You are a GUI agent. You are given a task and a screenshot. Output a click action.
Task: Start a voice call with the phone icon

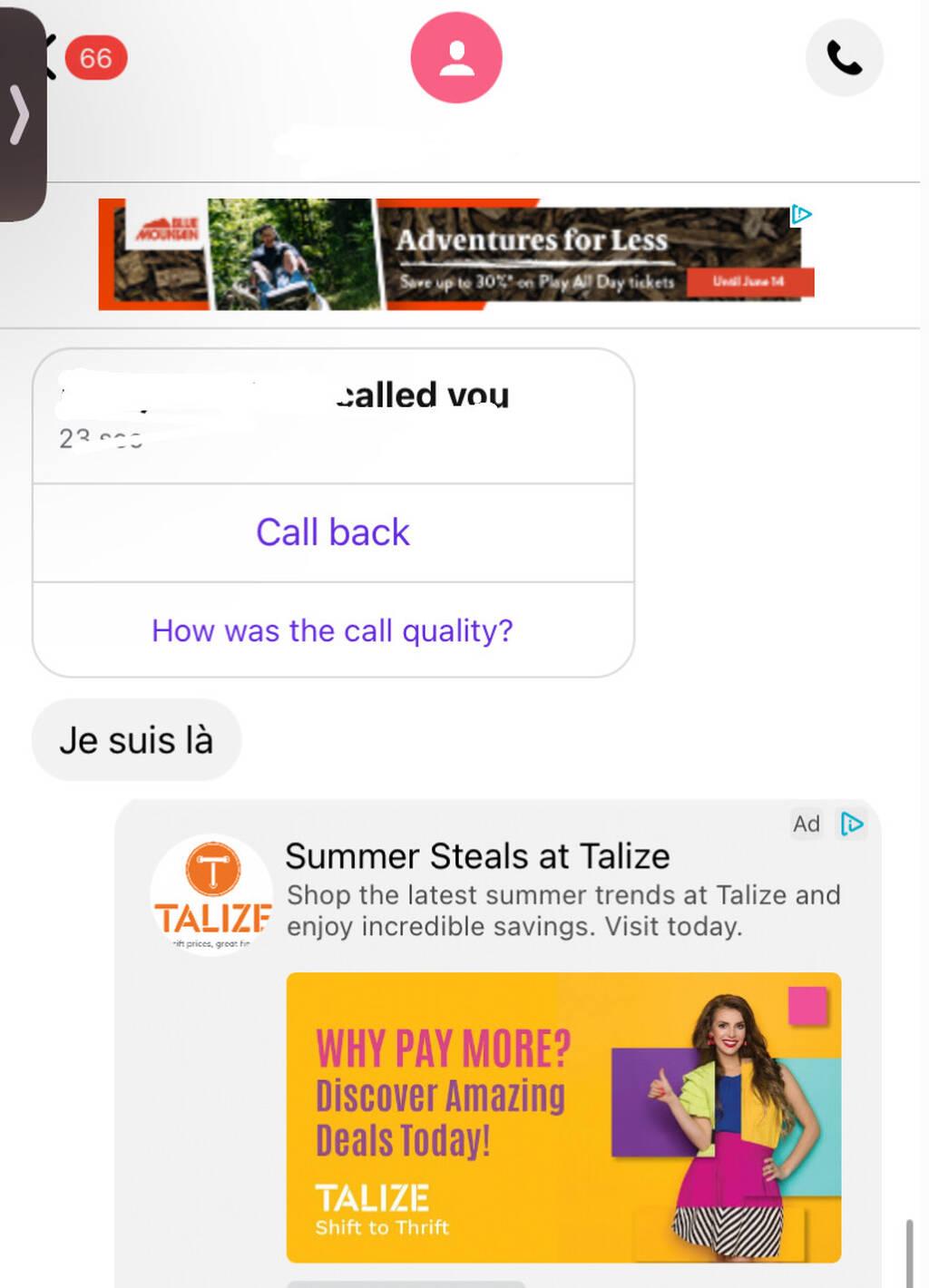click(844, 58)
